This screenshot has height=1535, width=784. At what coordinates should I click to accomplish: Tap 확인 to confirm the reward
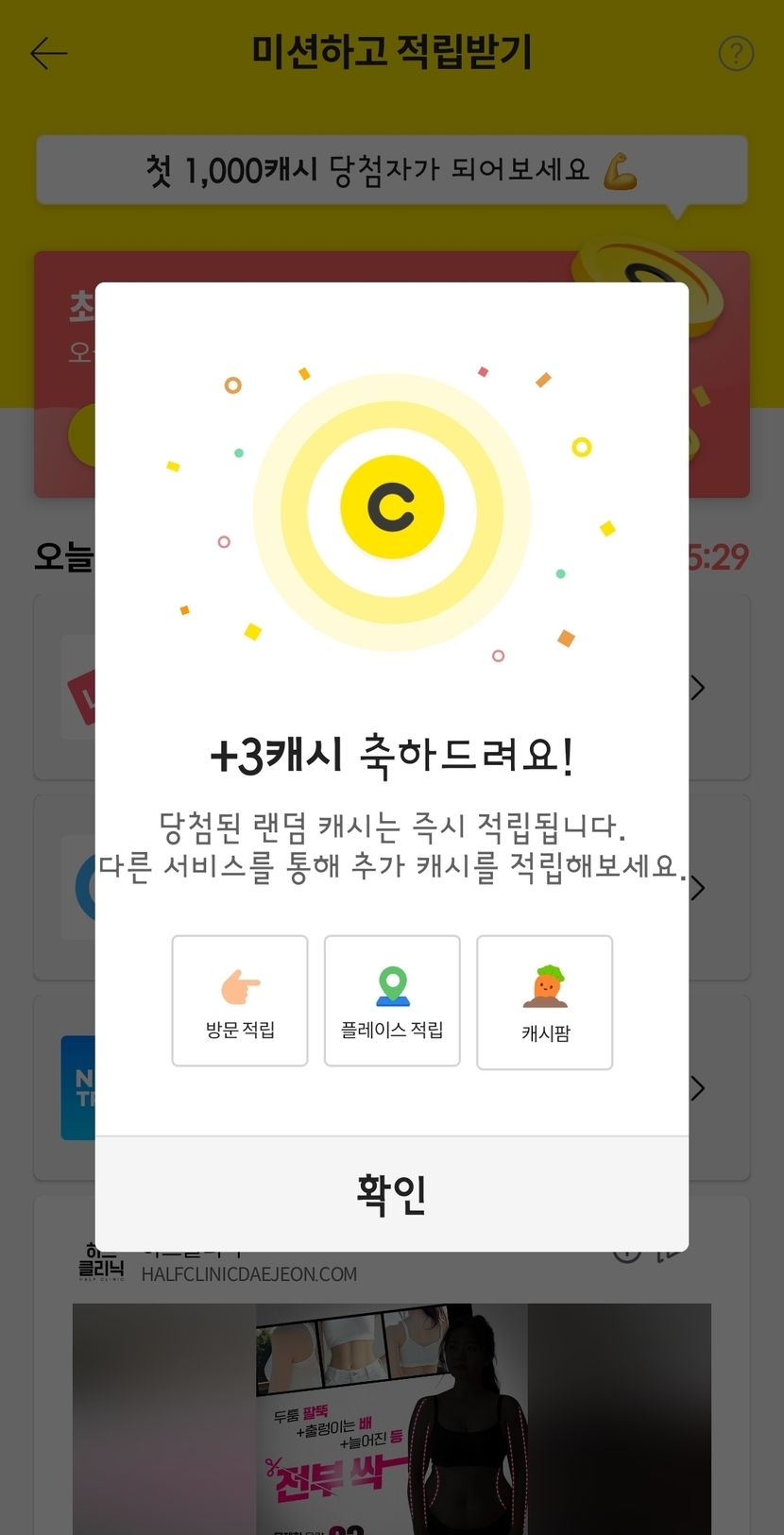click(391, 1194)
